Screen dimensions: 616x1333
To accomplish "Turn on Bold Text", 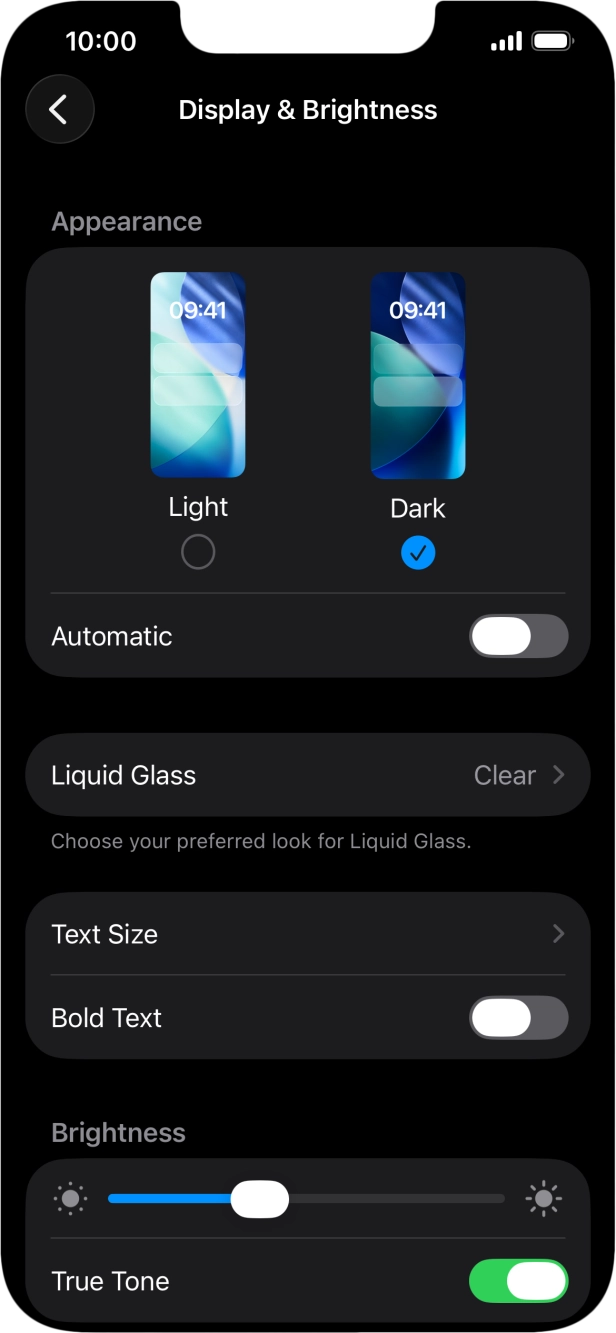I will (519, 1018).
